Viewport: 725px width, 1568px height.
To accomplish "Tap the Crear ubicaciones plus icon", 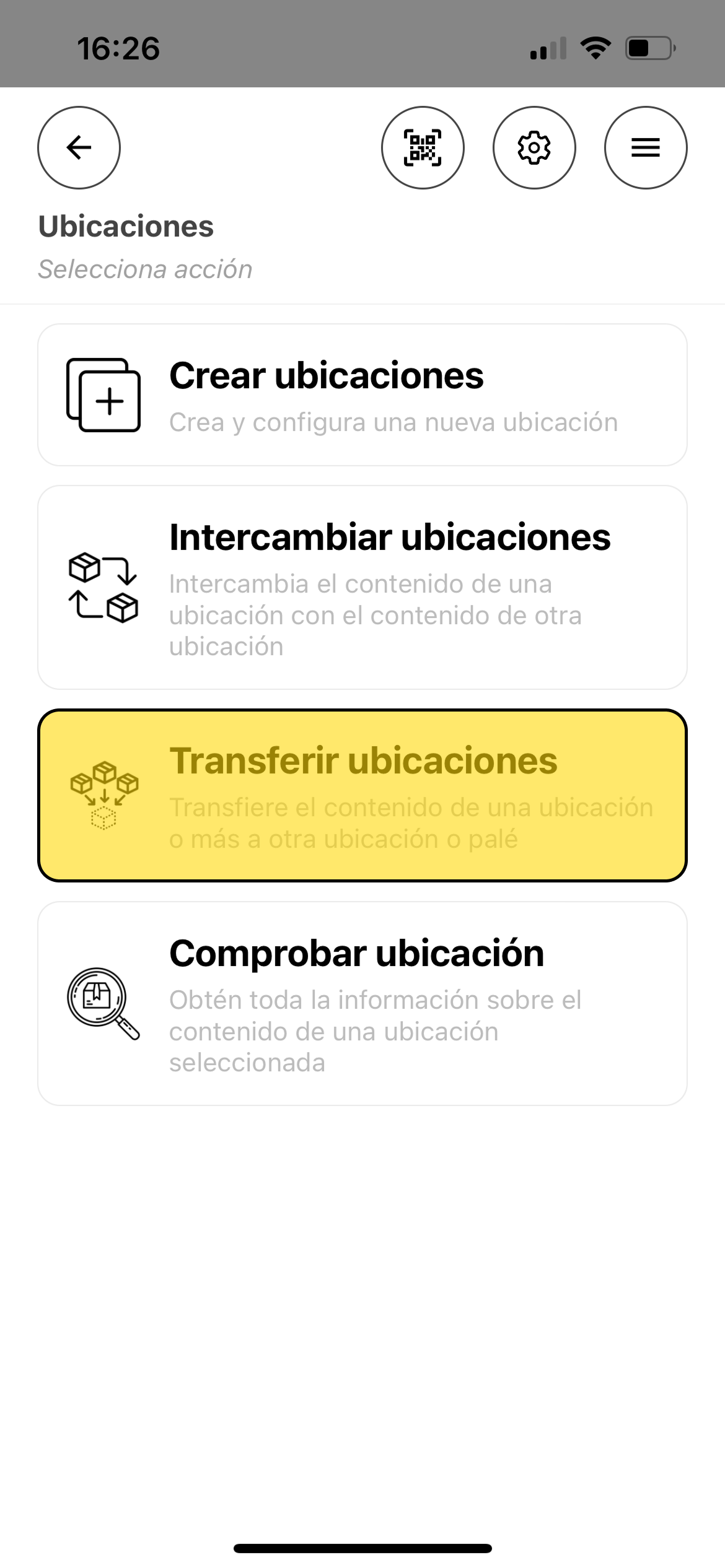I will (x=104, y=395).
